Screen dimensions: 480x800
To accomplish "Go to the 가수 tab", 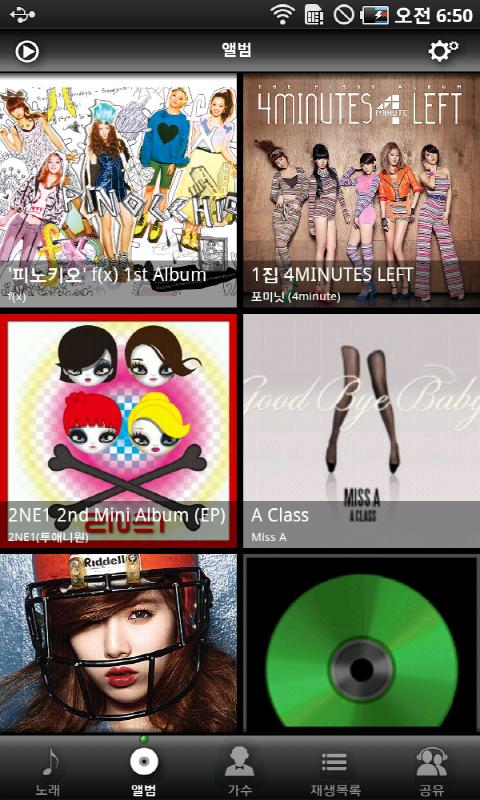I will click(240, 769).
